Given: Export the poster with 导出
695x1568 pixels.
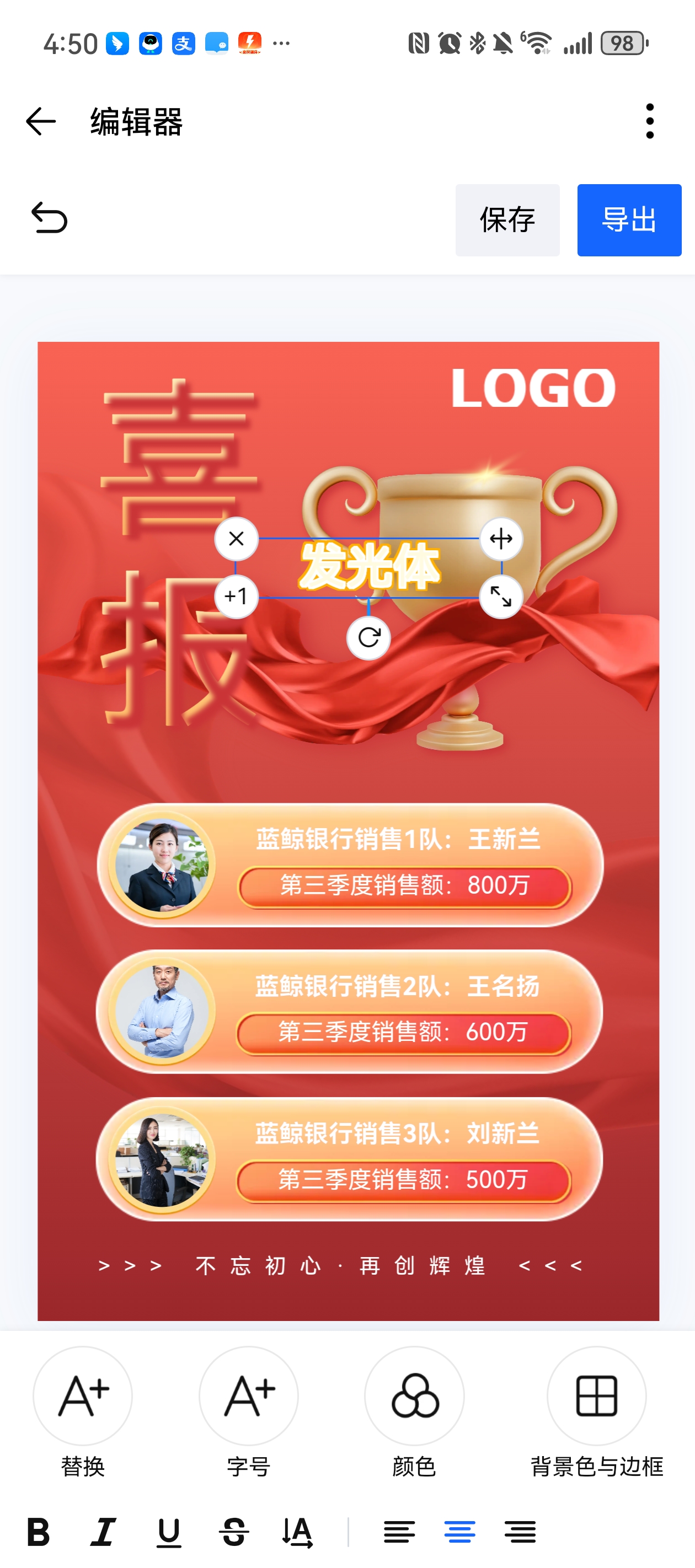Looking at the screenshot, I should [629, 220].
